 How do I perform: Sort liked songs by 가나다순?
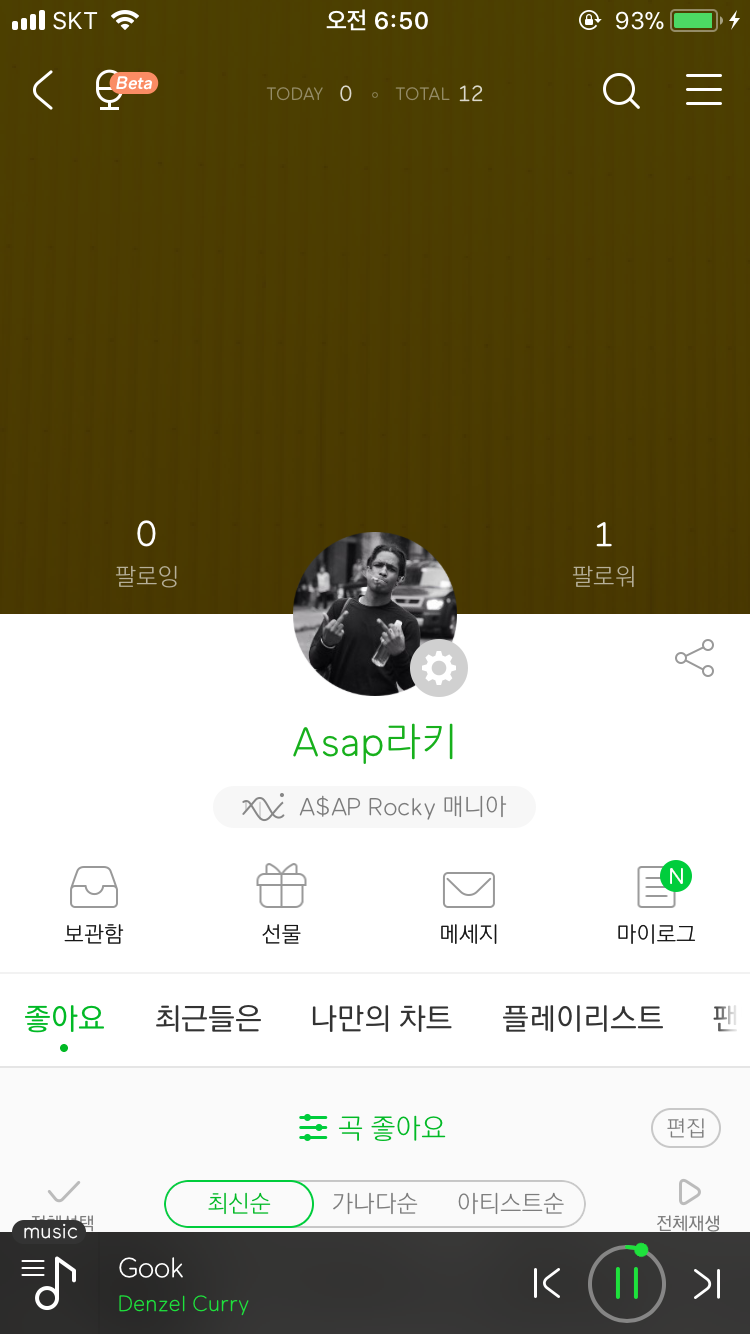point(375,1203)
